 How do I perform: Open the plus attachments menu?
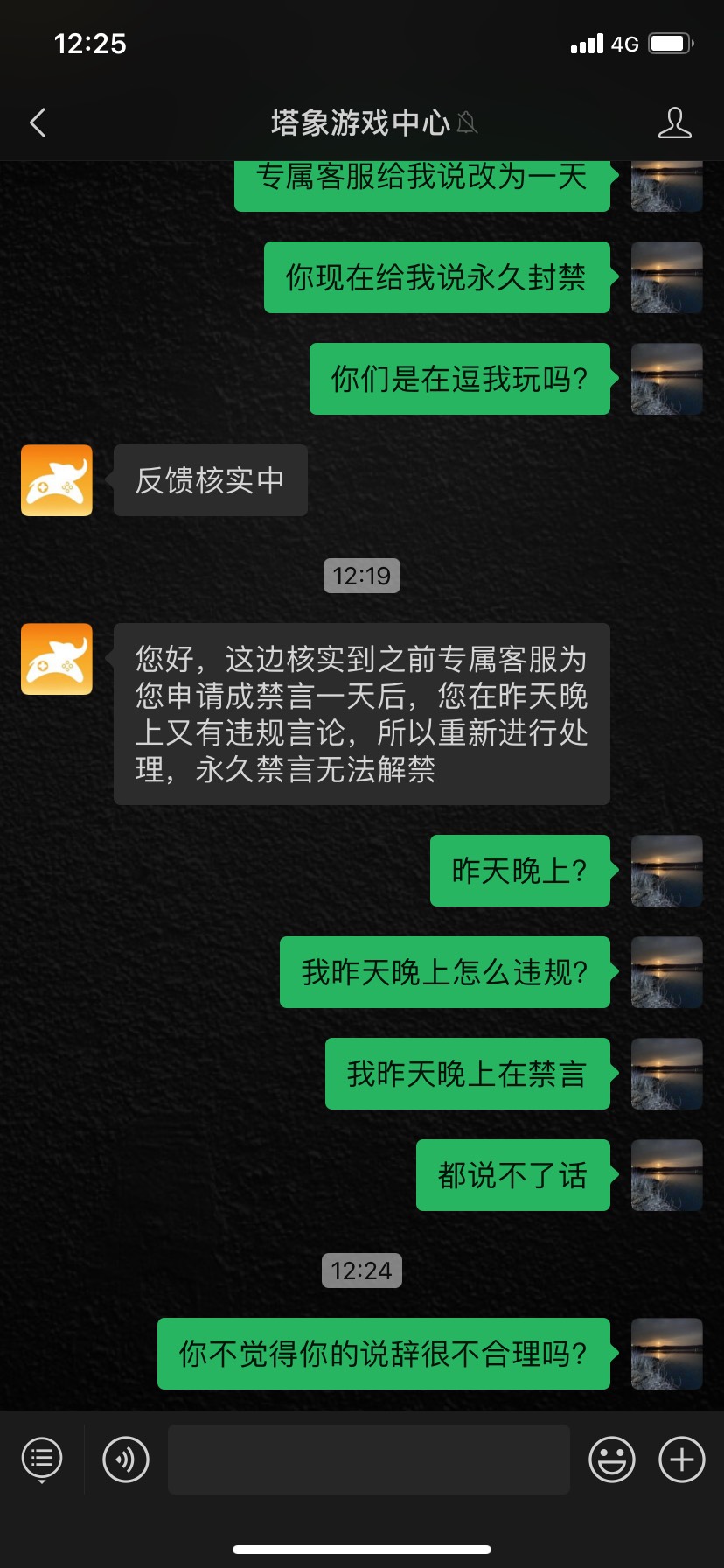click(x=681, y=1459)
